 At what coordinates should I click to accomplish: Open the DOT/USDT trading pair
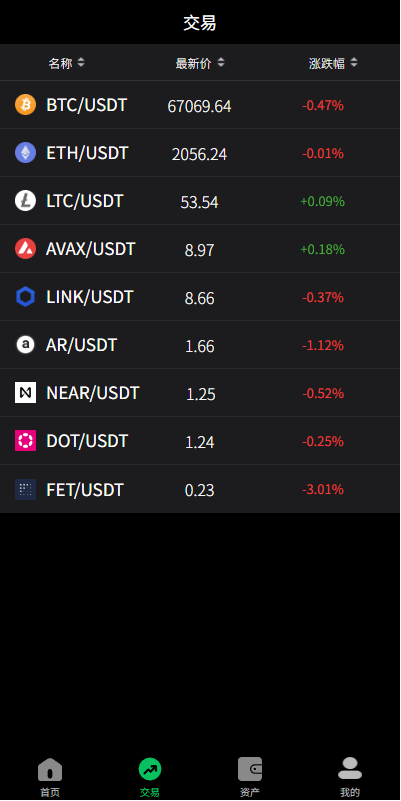200,441
